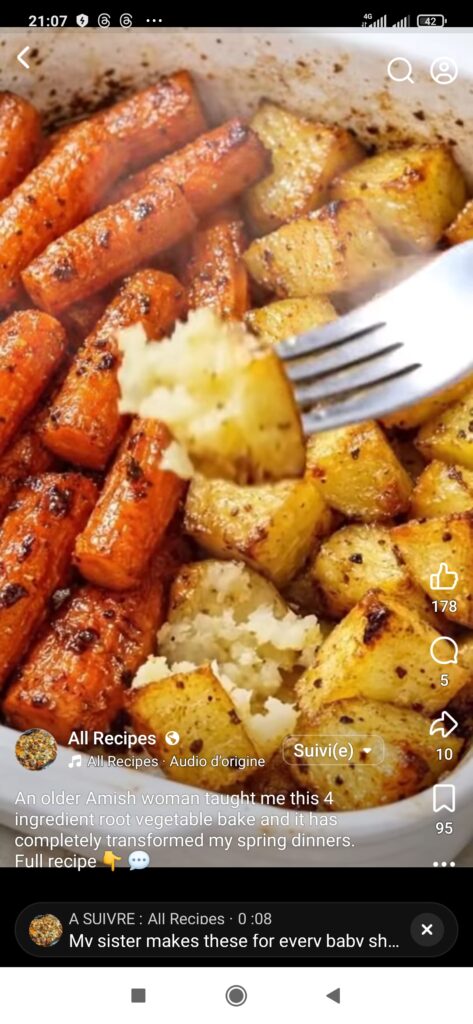
Task: Open recent apps with the square button
Action: click(x=138, y=995)
